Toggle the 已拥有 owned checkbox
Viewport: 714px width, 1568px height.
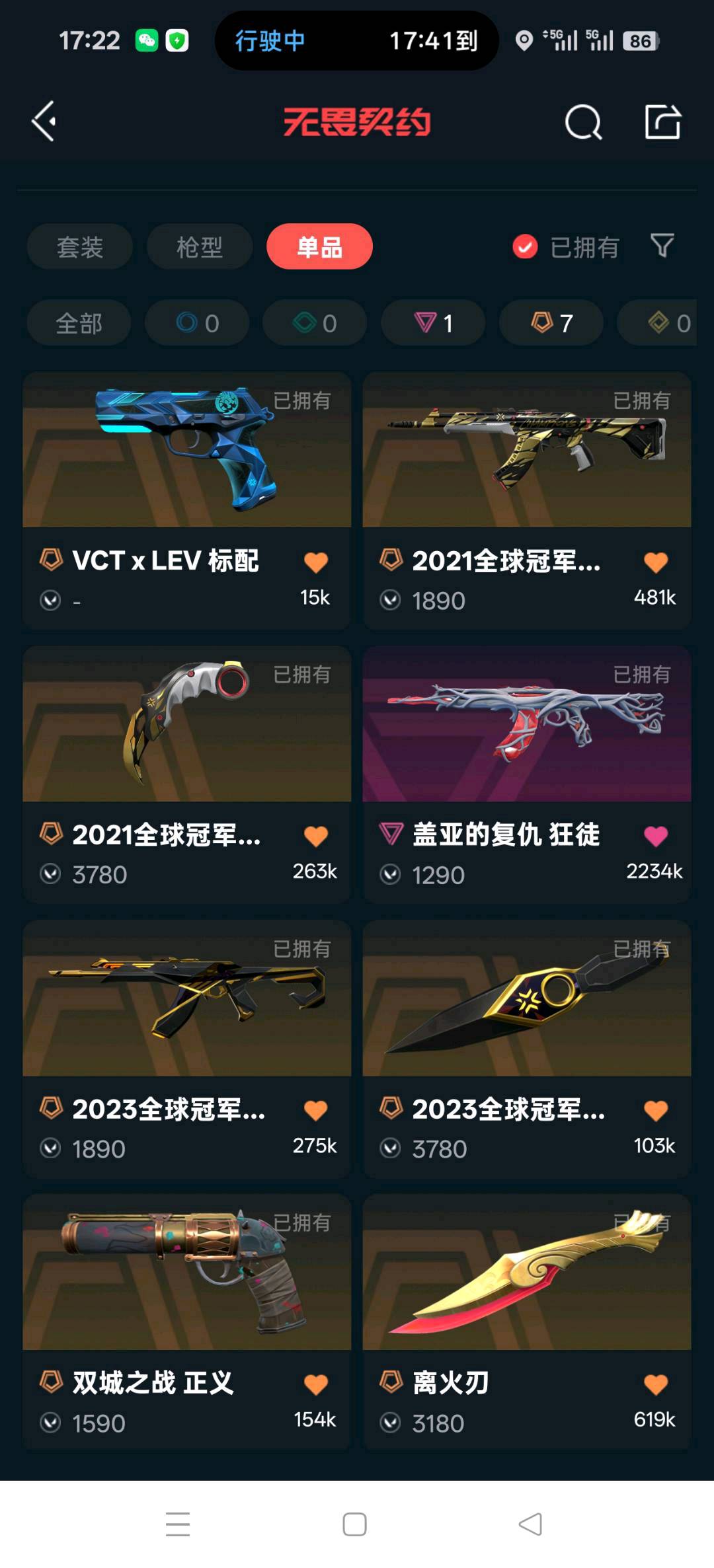pyautogui.click(x=526, y=247)
